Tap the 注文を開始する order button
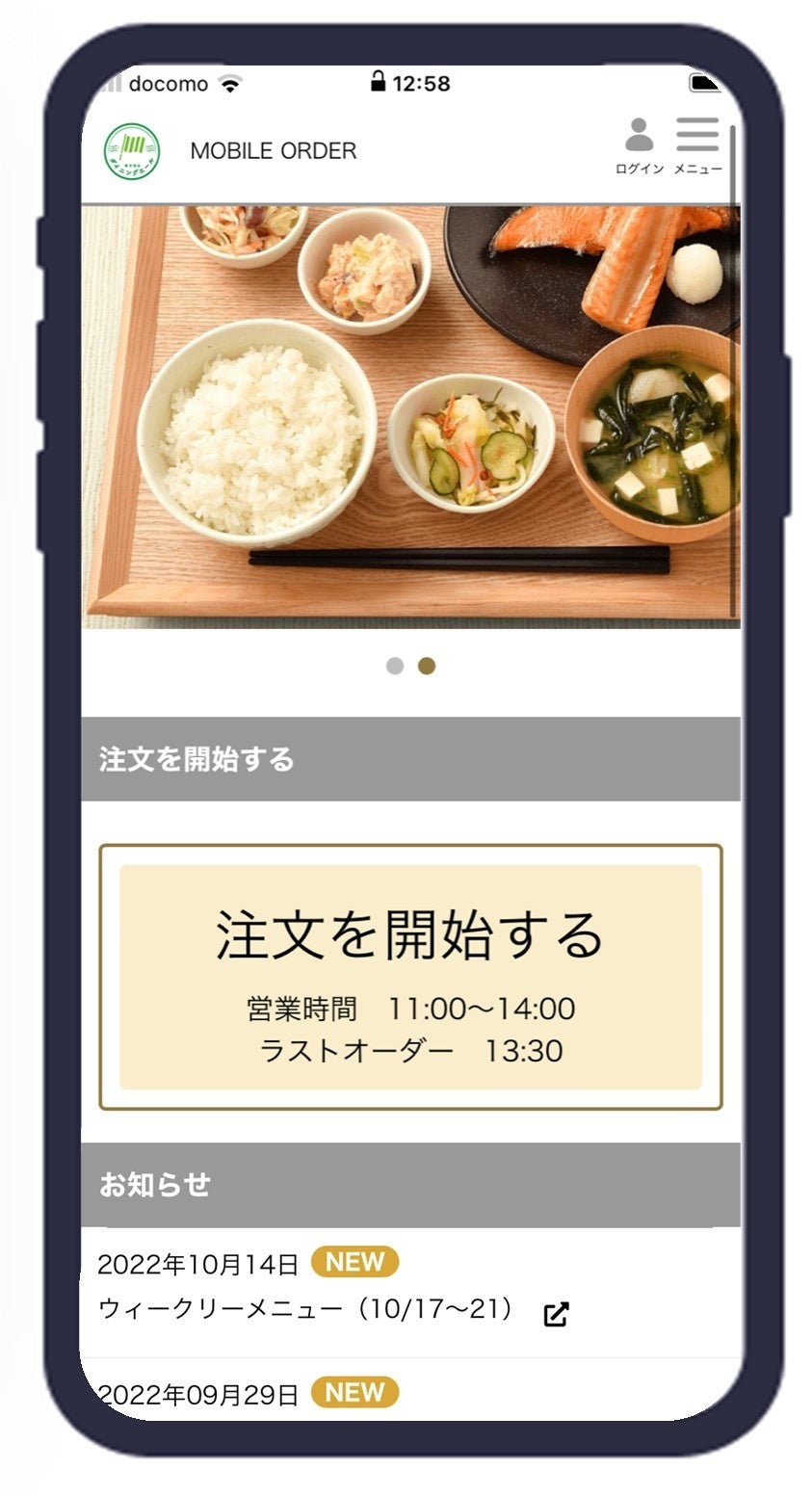The width and height of the screenshot is (812, 1496). 410,976
